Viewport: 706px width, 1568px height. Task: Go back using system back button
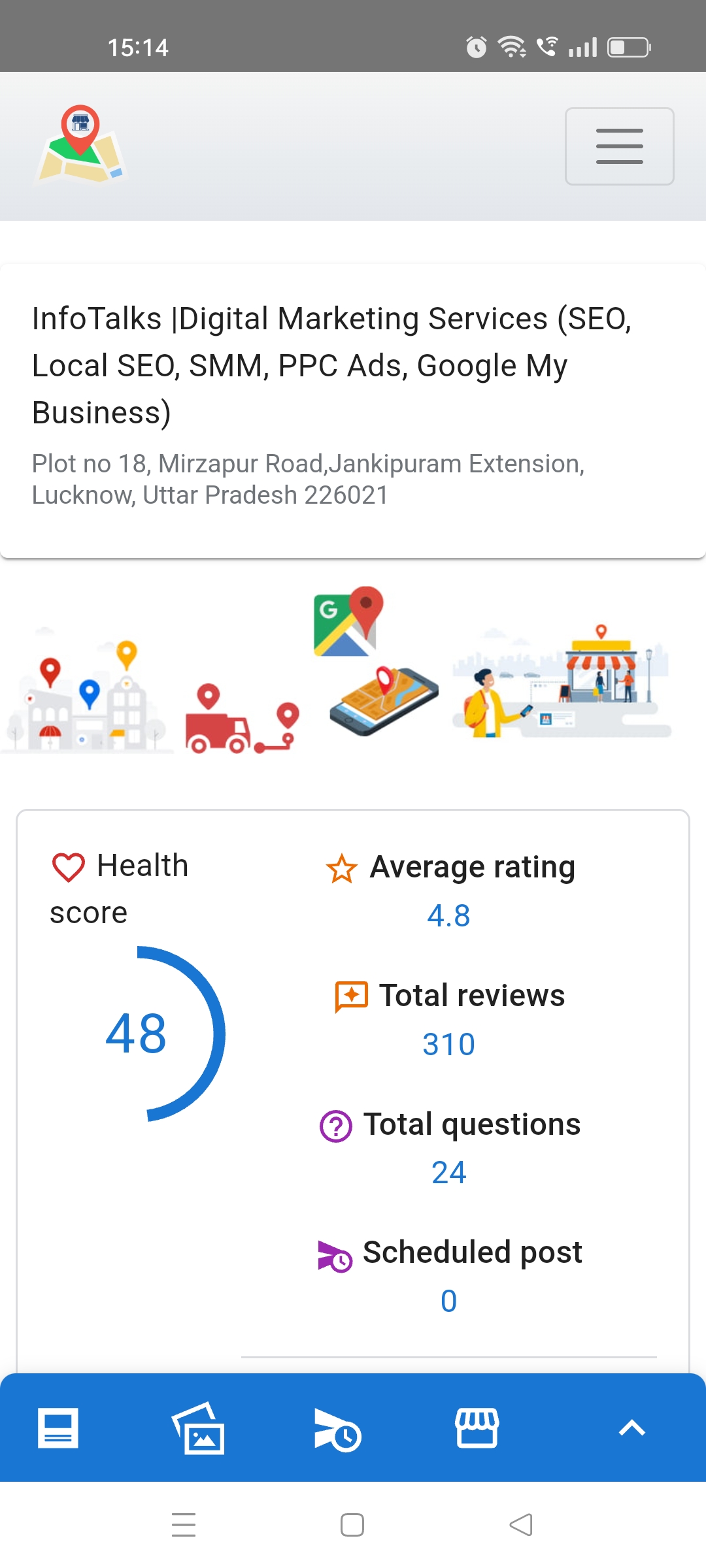pyautogui.click(x=521, y=1525)
